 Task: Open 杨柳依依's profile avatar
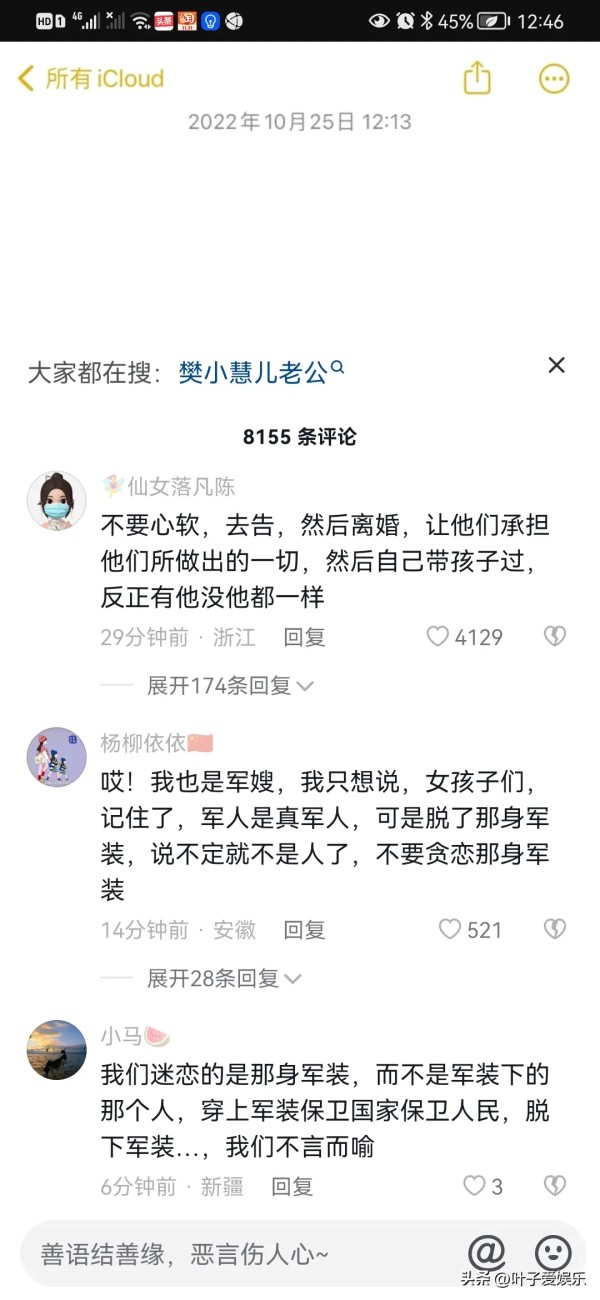[56, 757]
